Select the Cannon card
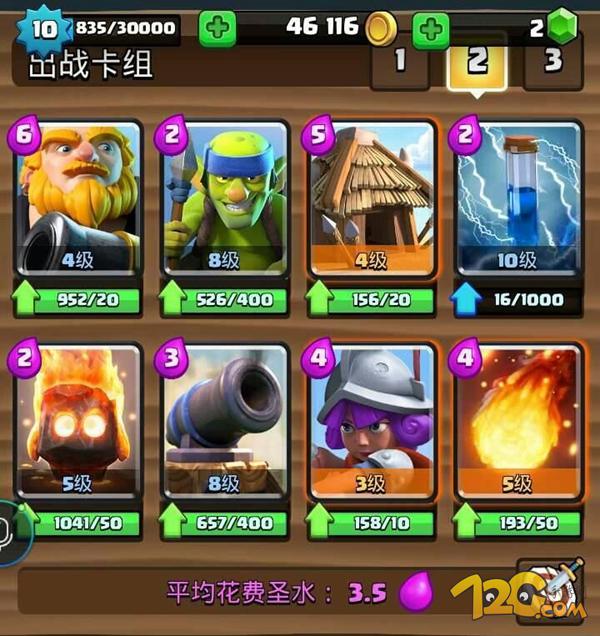Screen dimensions: 600x636 (x=224, y=422)
